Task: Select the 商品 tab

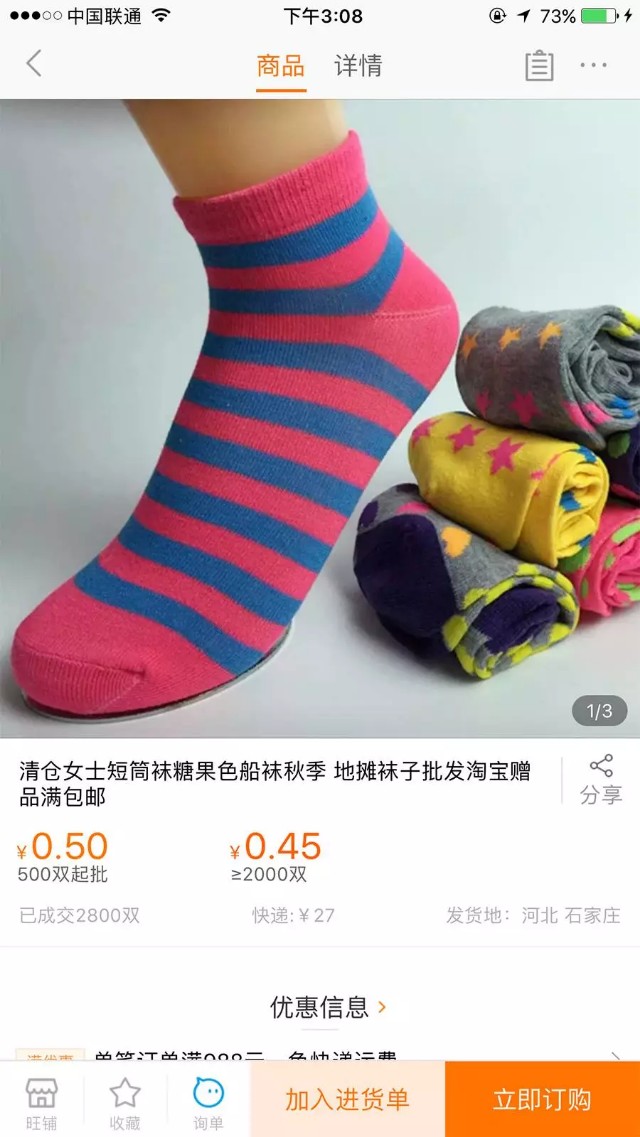Action: [280, 66]
